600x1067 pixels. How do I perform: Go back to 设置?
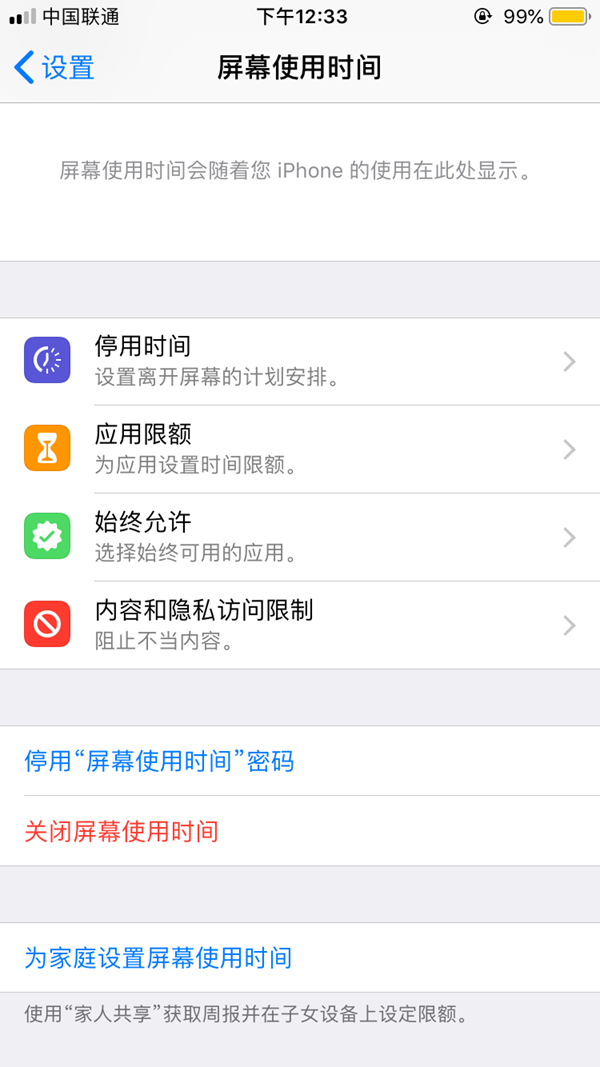[x=55, y=68]
